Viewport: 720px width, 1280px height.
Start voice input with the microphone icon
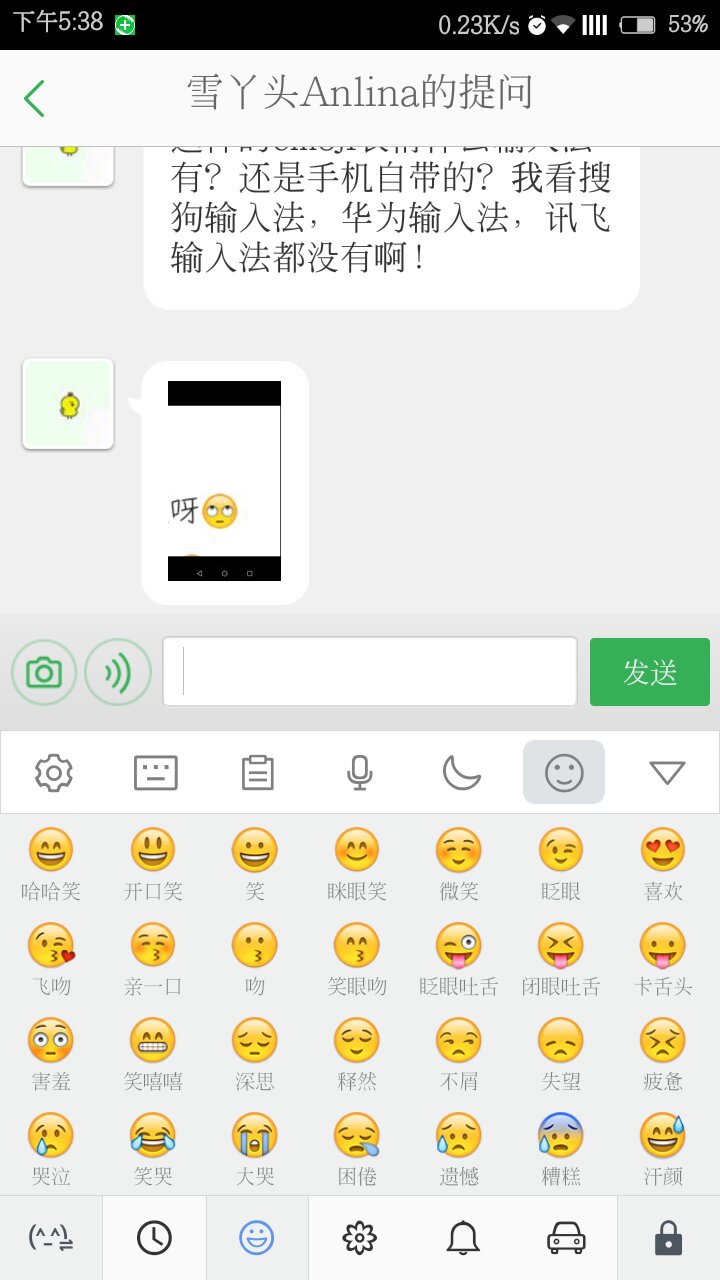tap(360, 771)
